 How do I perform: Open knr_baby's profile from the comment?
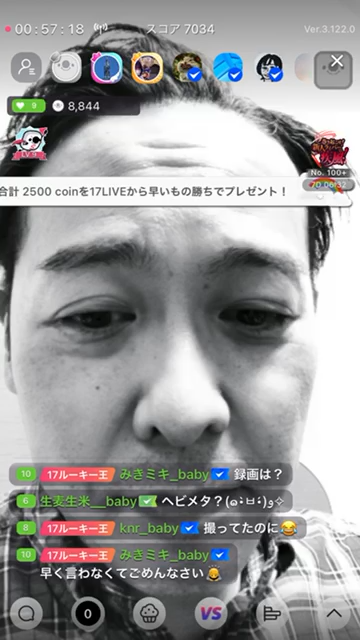[x=149, y=529]
